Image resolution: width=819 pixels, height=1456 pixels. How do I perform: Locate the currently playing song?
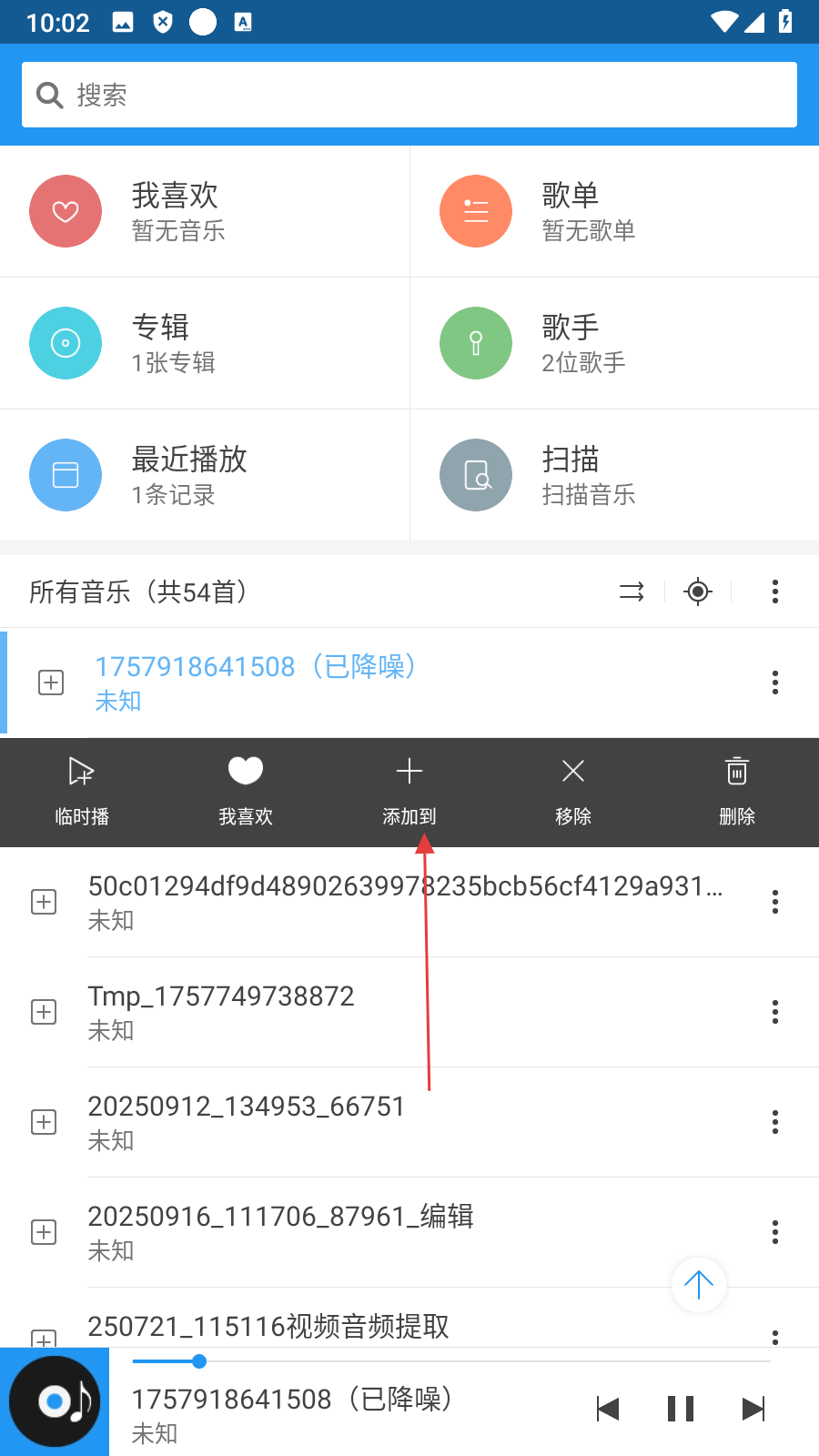(x=698, y=591)
